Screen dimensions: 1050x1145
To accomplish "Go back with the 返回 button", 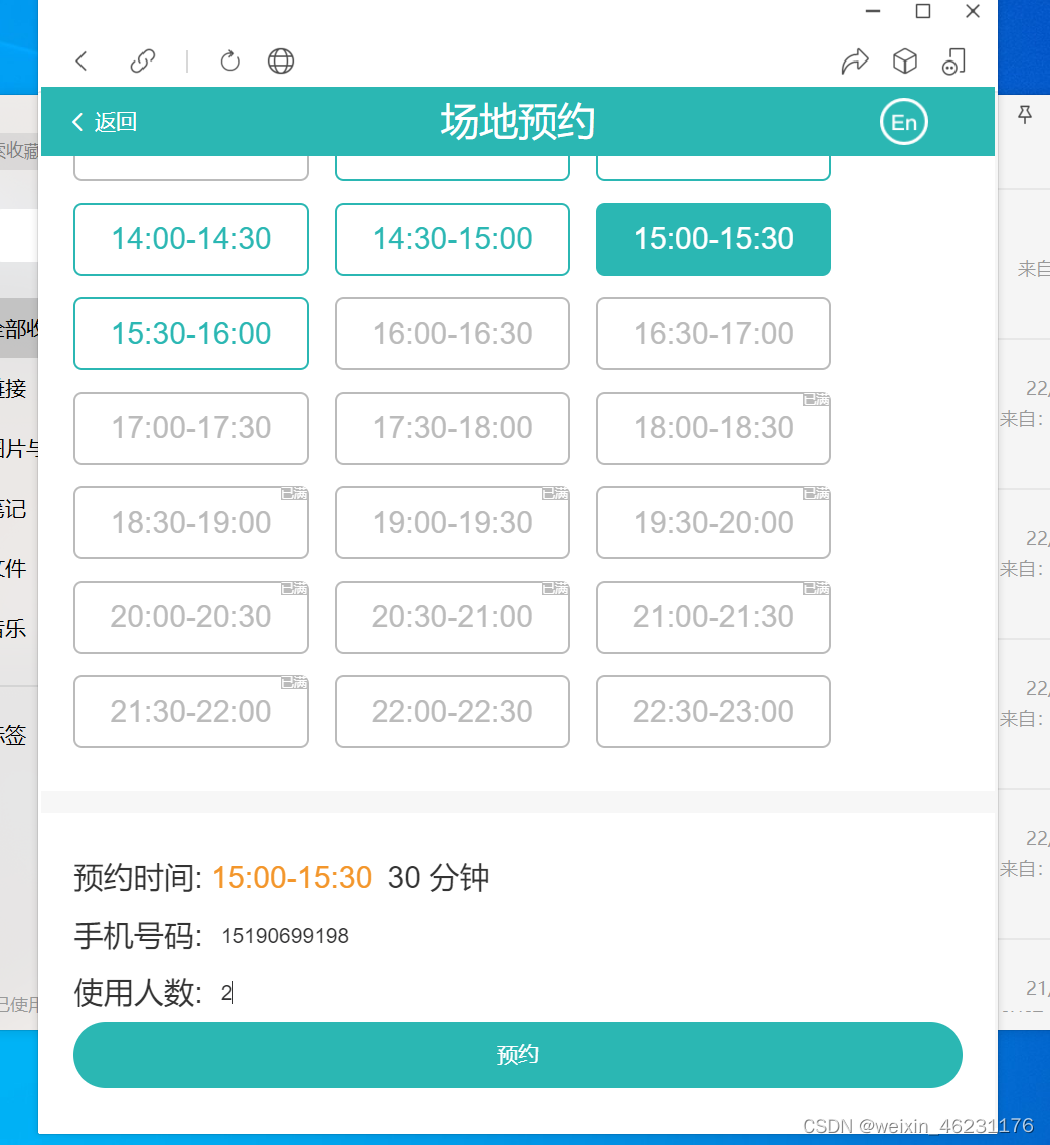I will 104,122.
